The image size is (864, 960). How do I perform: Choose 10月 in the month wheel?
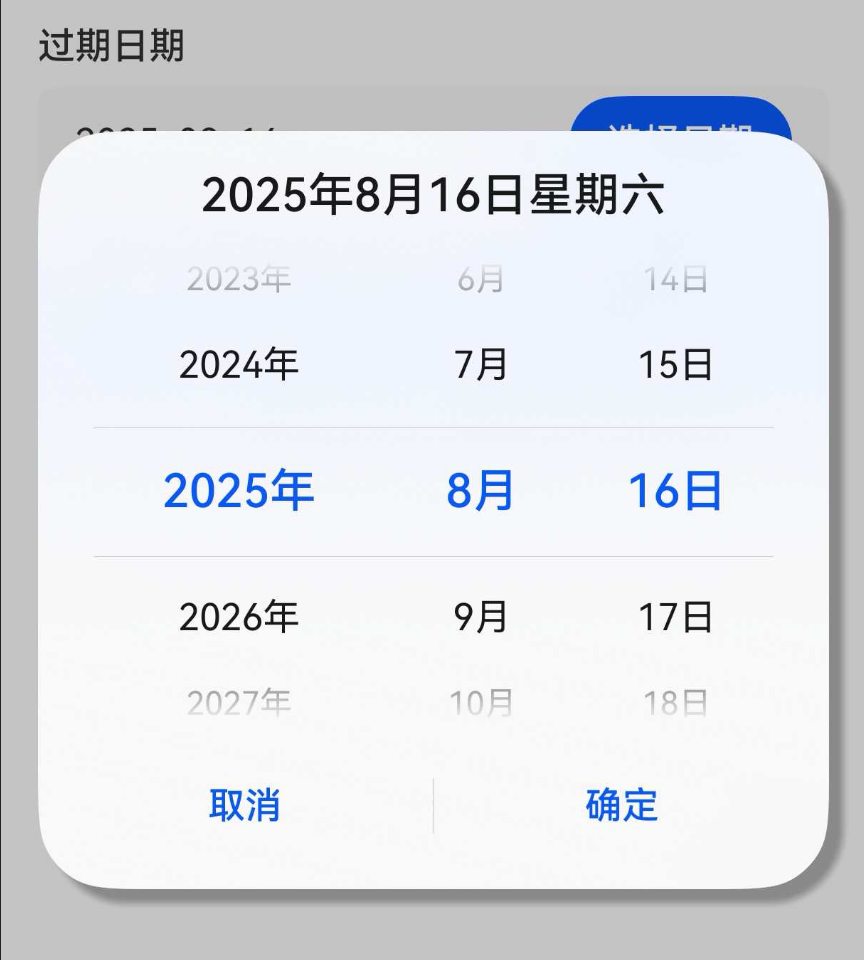tap(481, 704)
